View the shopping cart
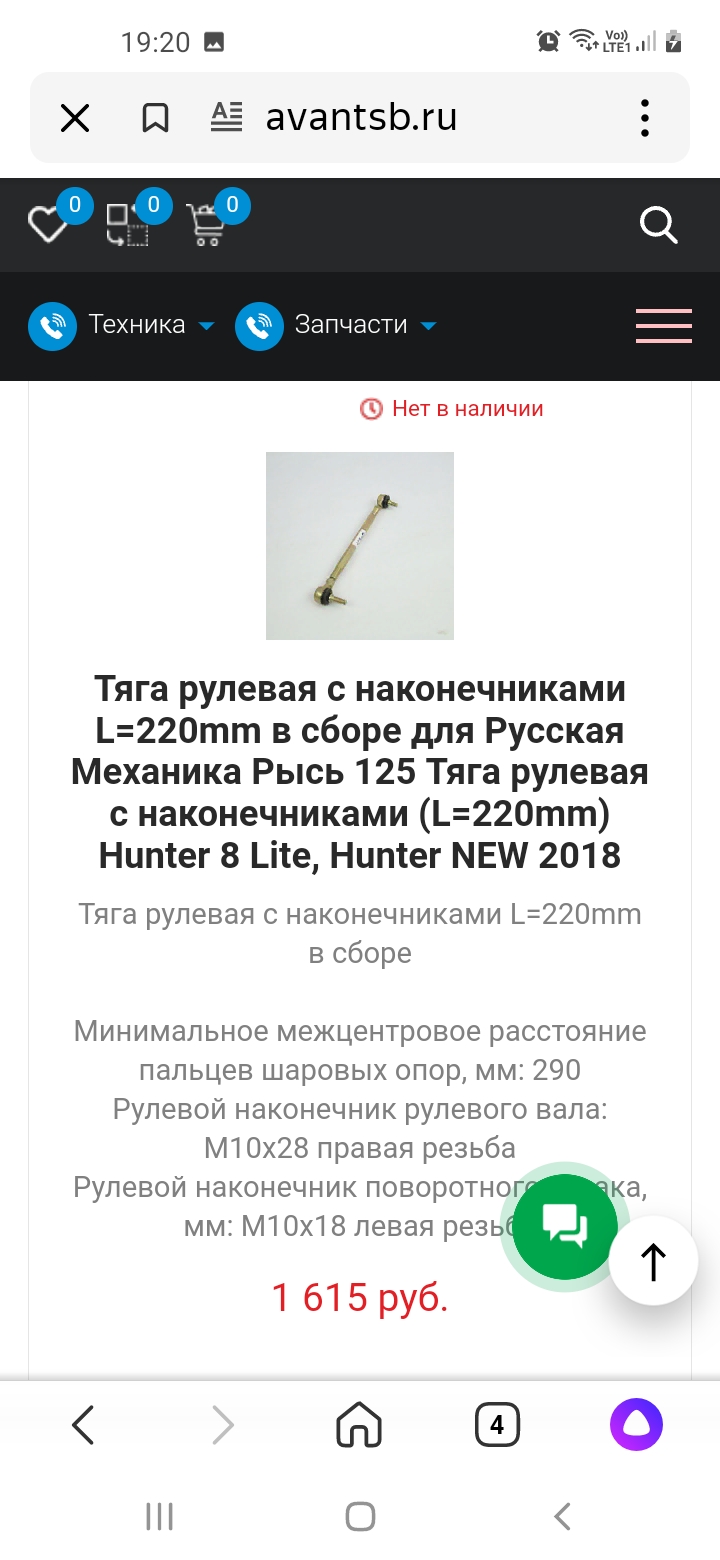 tap(207, 225)
